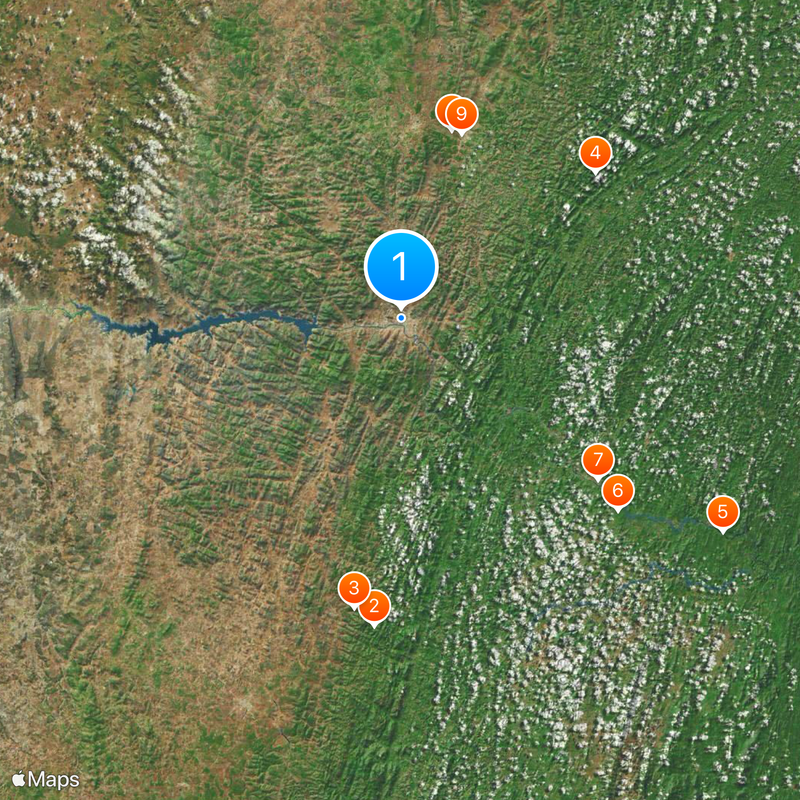Tap orange pin number 5
Viewport: 800px width, 800px height.
coord(722,512)
